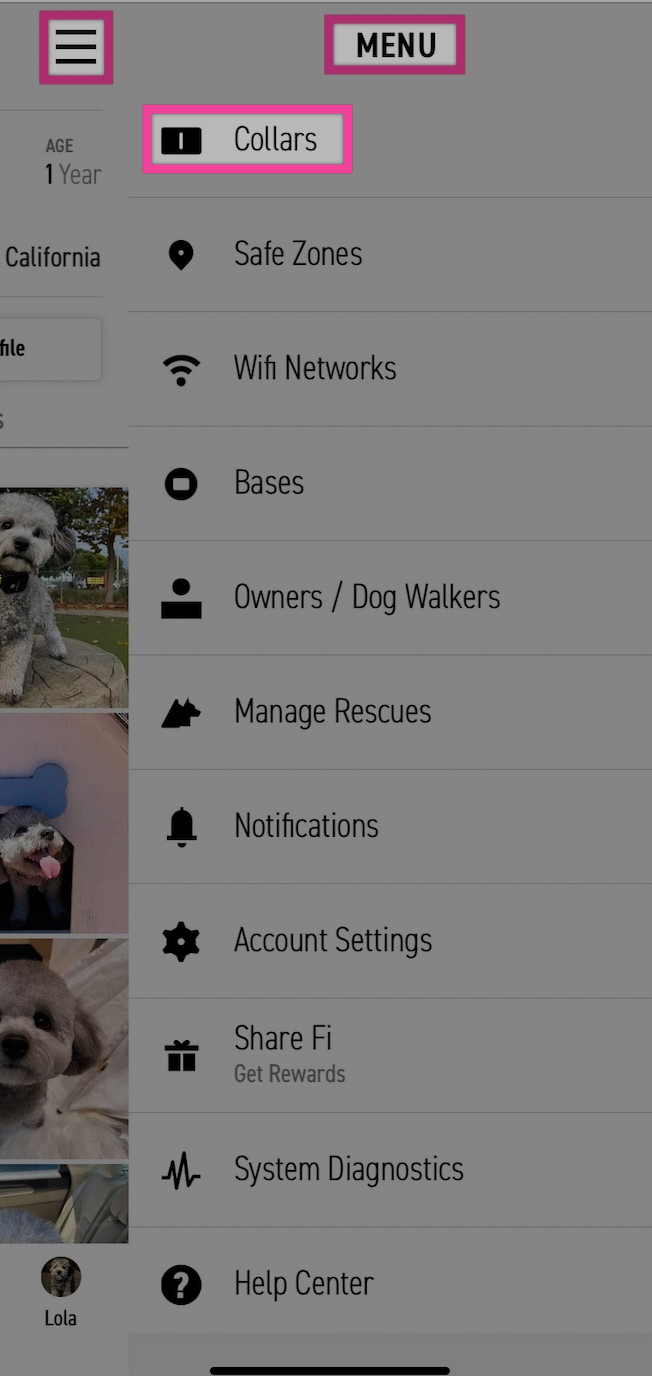This screenshot has height=1376, width=652.
Task: Tap the hamburger menu icon
Action: pyautogui.click(x=76, y=47)
